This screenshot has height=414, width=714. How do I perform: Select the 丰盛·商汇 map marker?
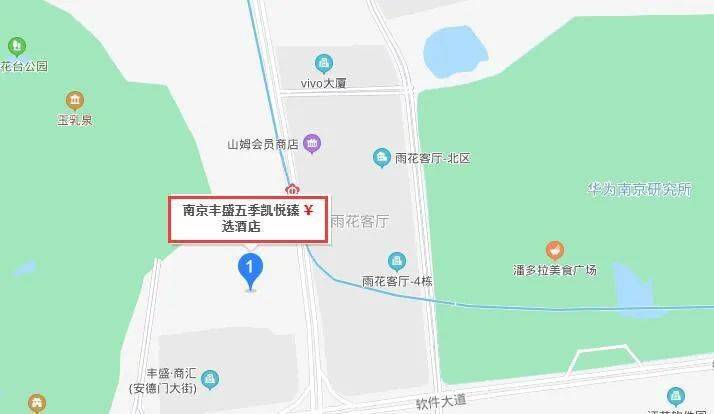pyautogui.click(x=210, y=378)
